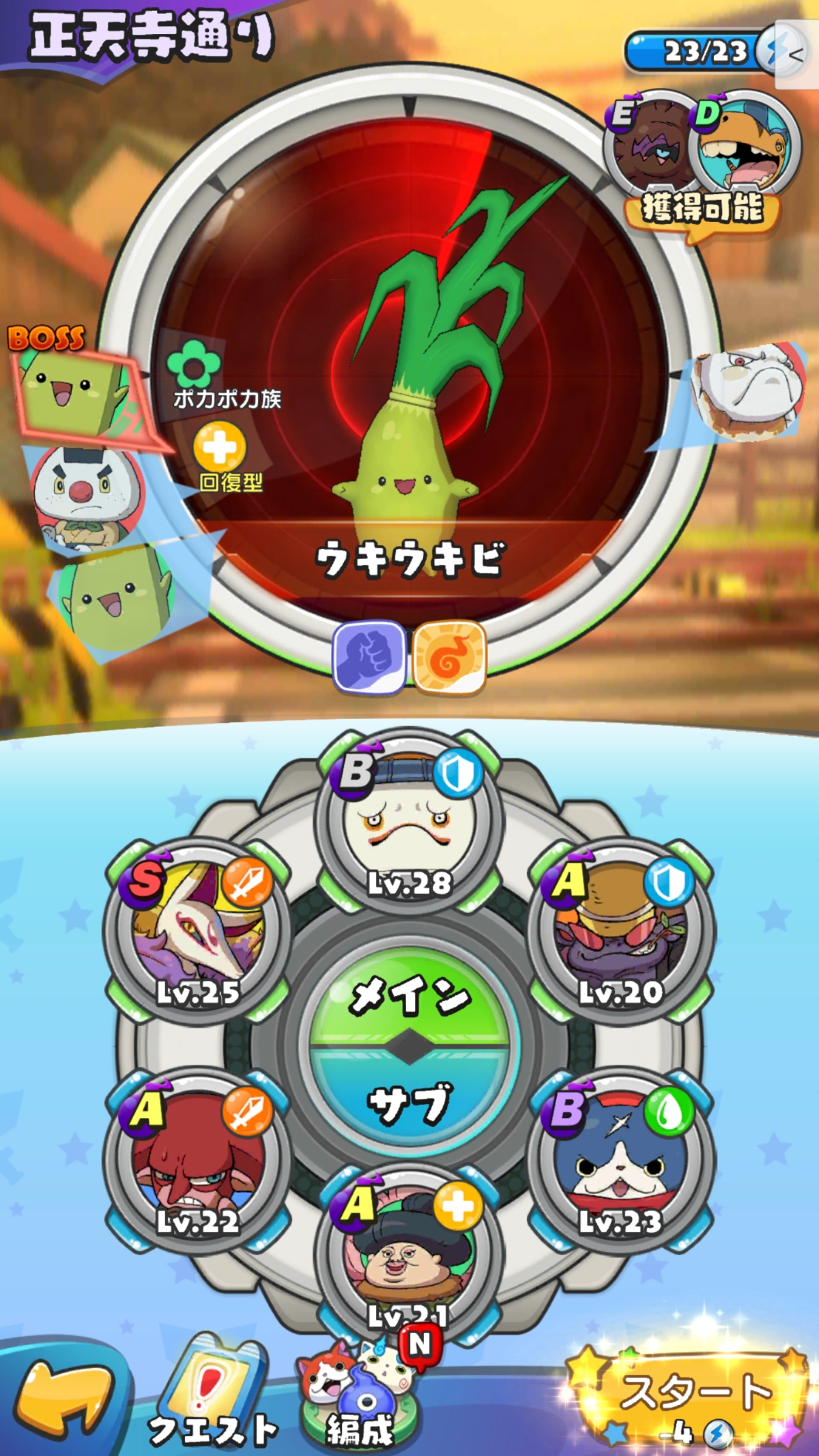Screen dimensions: 819x1456
Task: Select the Lv.25 S-rank fox yokai
Action: point(198,932)
